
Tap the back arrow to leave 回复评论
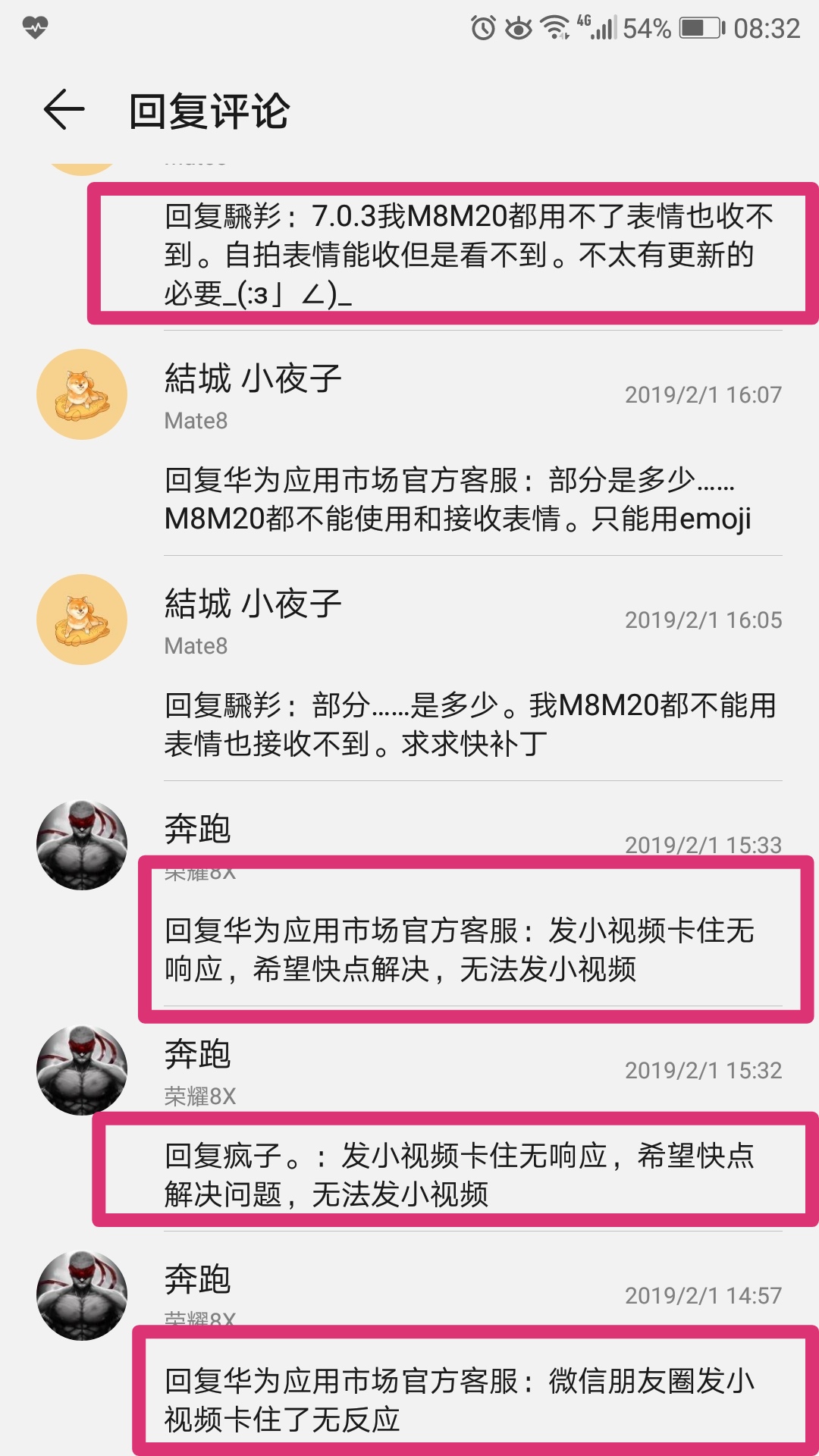64,110
